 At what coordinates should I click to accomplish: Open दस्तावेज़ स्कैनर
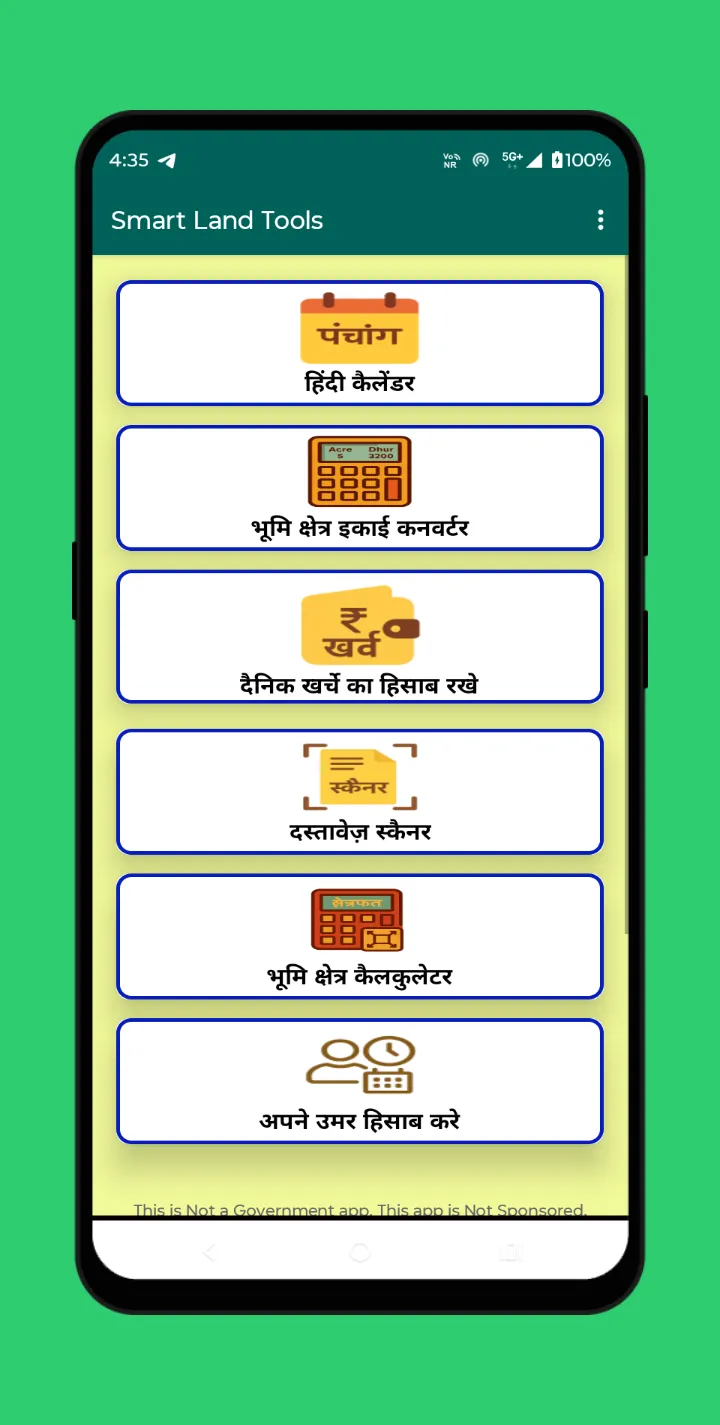click(x=360, y=792)
